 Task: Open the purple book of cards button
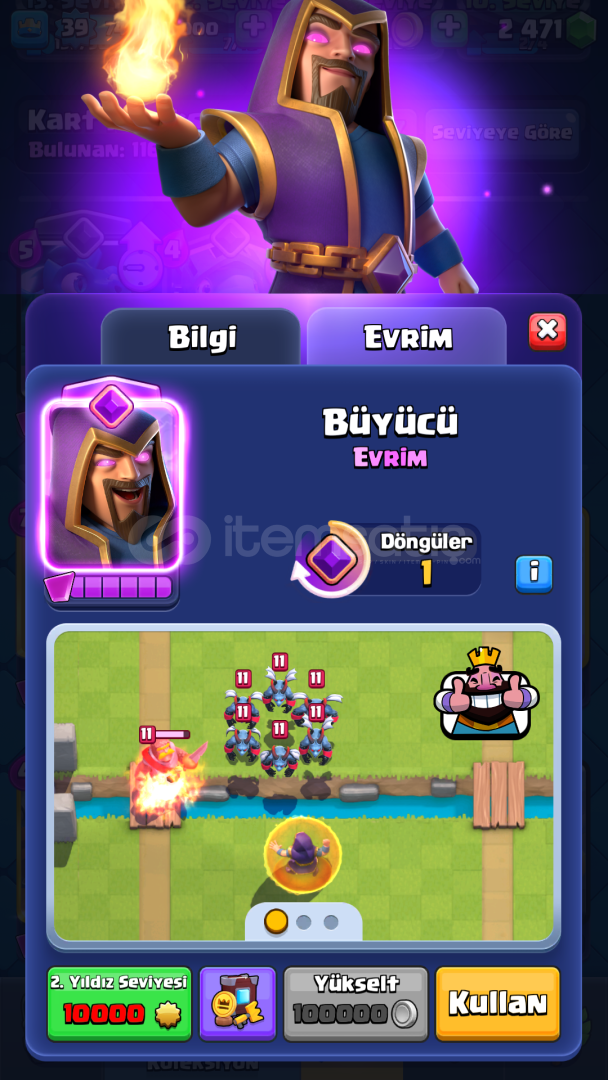click(238, 1004)
